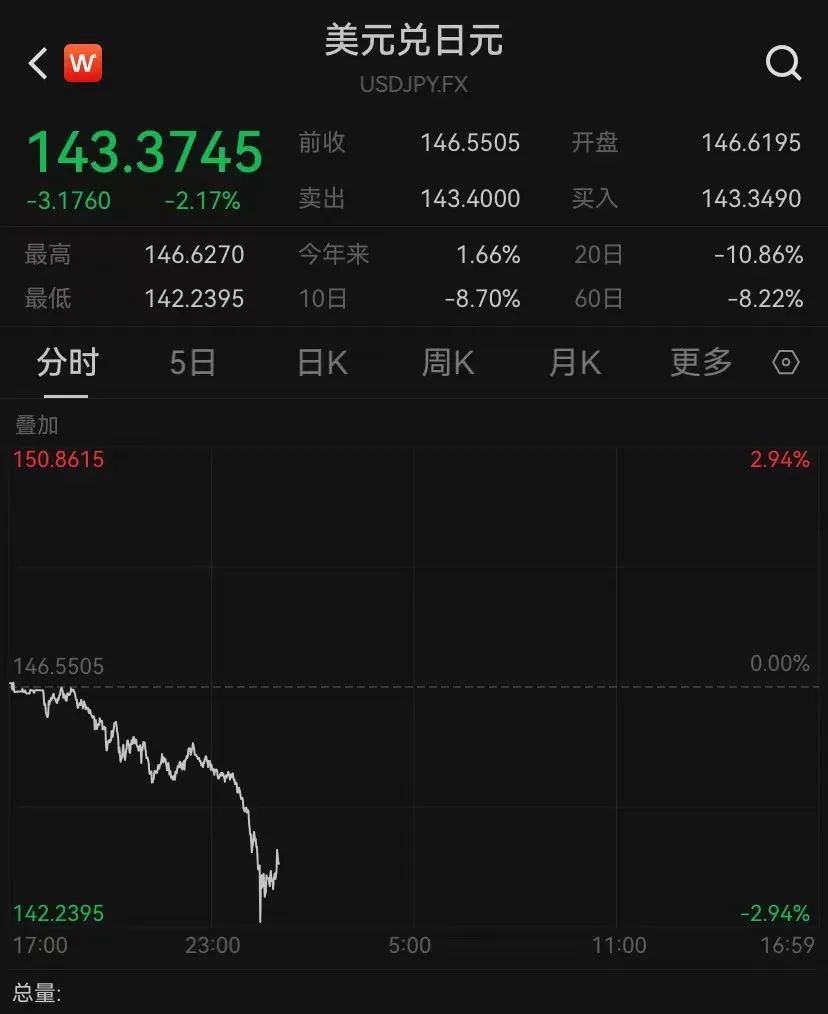The height and width of the screenshot is (1014, 828).
Task: Go back using the back arrow
Action: pos(38,64)
